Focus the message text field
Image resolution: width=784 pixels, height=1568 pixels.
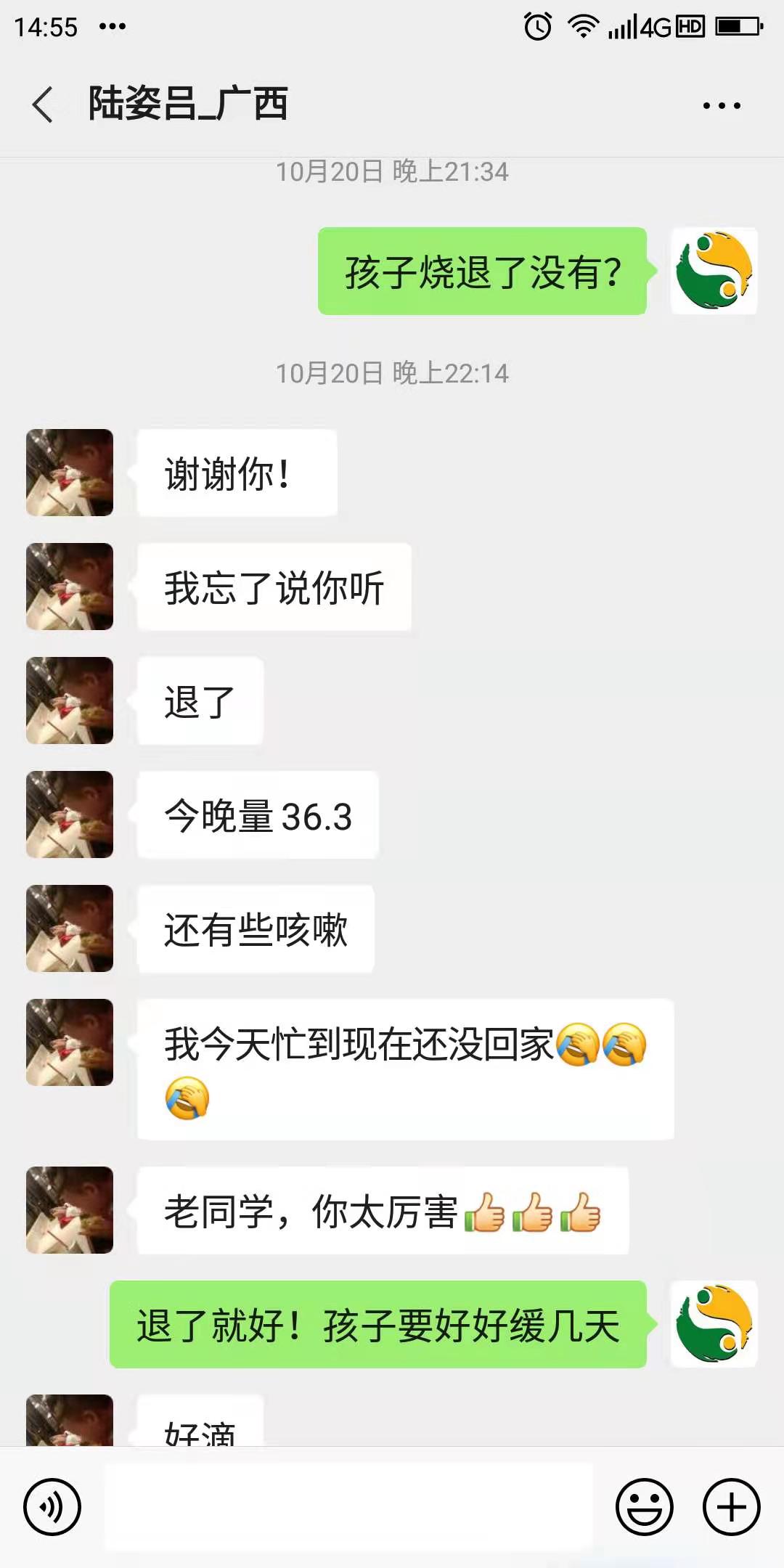(x=348, y=1507)
